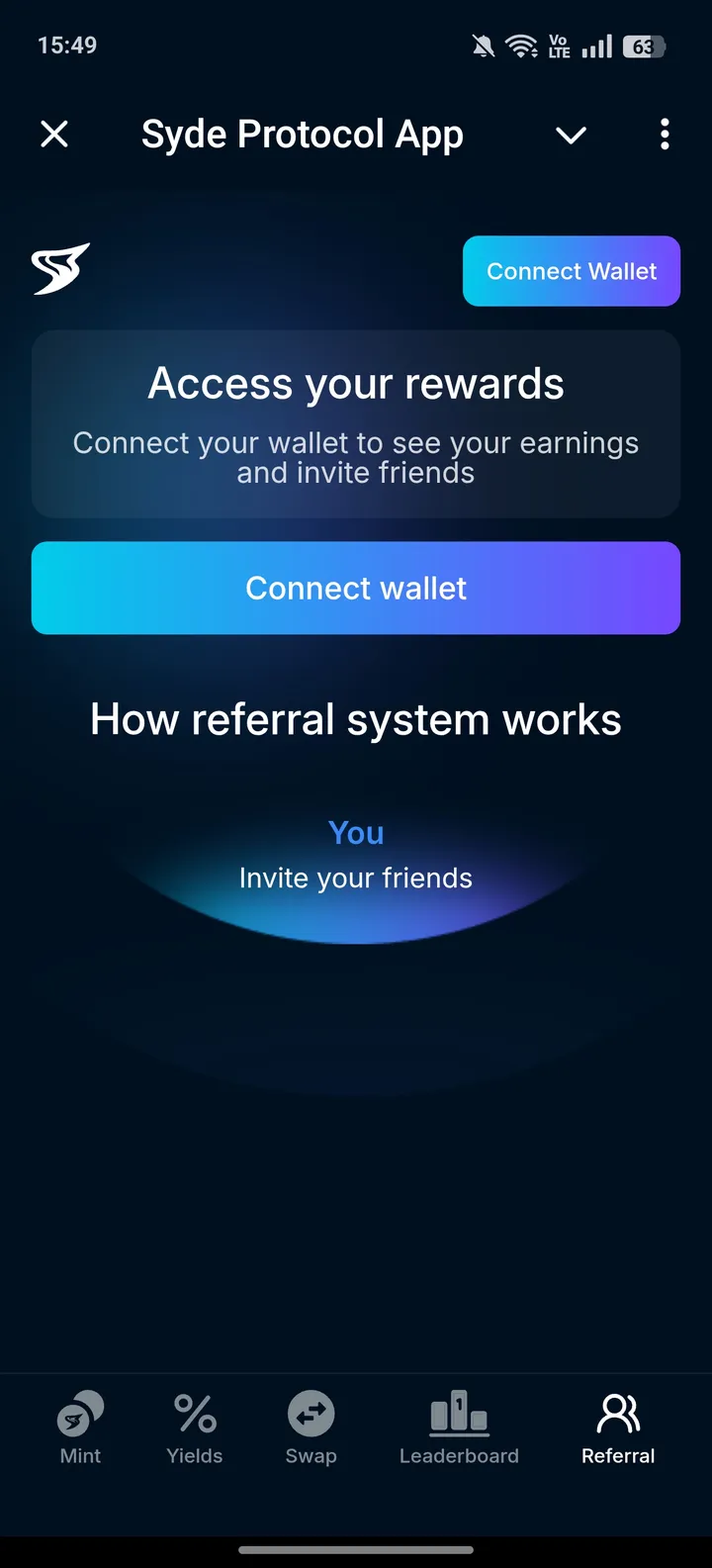Stay on the Referral tab

click(617, 1429)
